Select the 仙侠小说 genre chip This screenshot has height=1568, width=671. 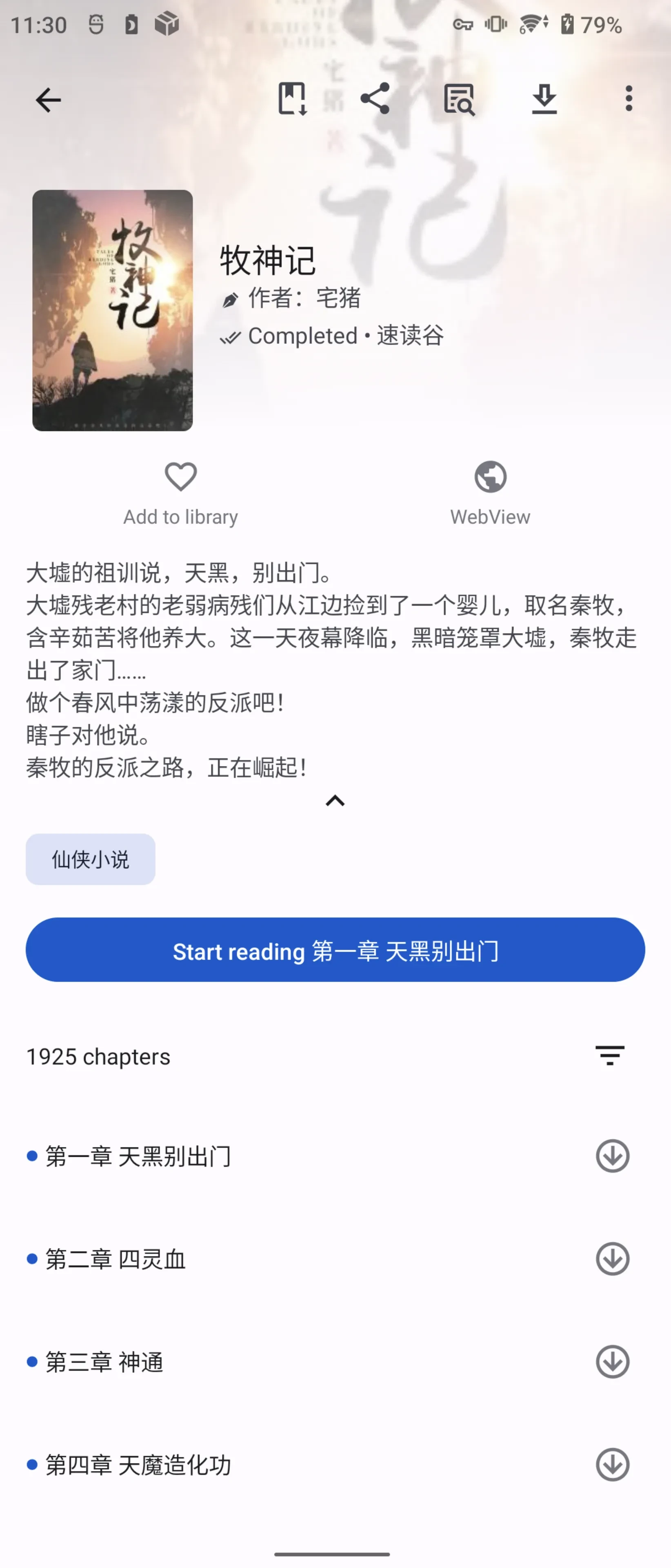point(91,859)
